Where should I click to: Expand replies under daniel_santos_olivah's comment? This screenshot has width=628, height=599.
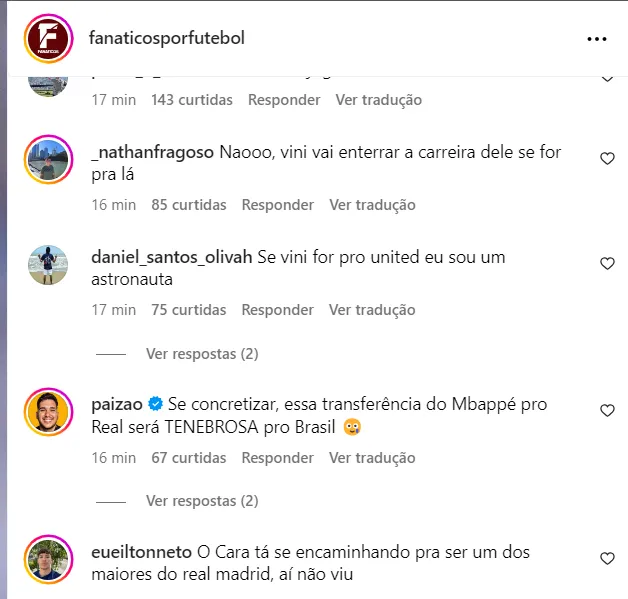click(x=202, y=354)
